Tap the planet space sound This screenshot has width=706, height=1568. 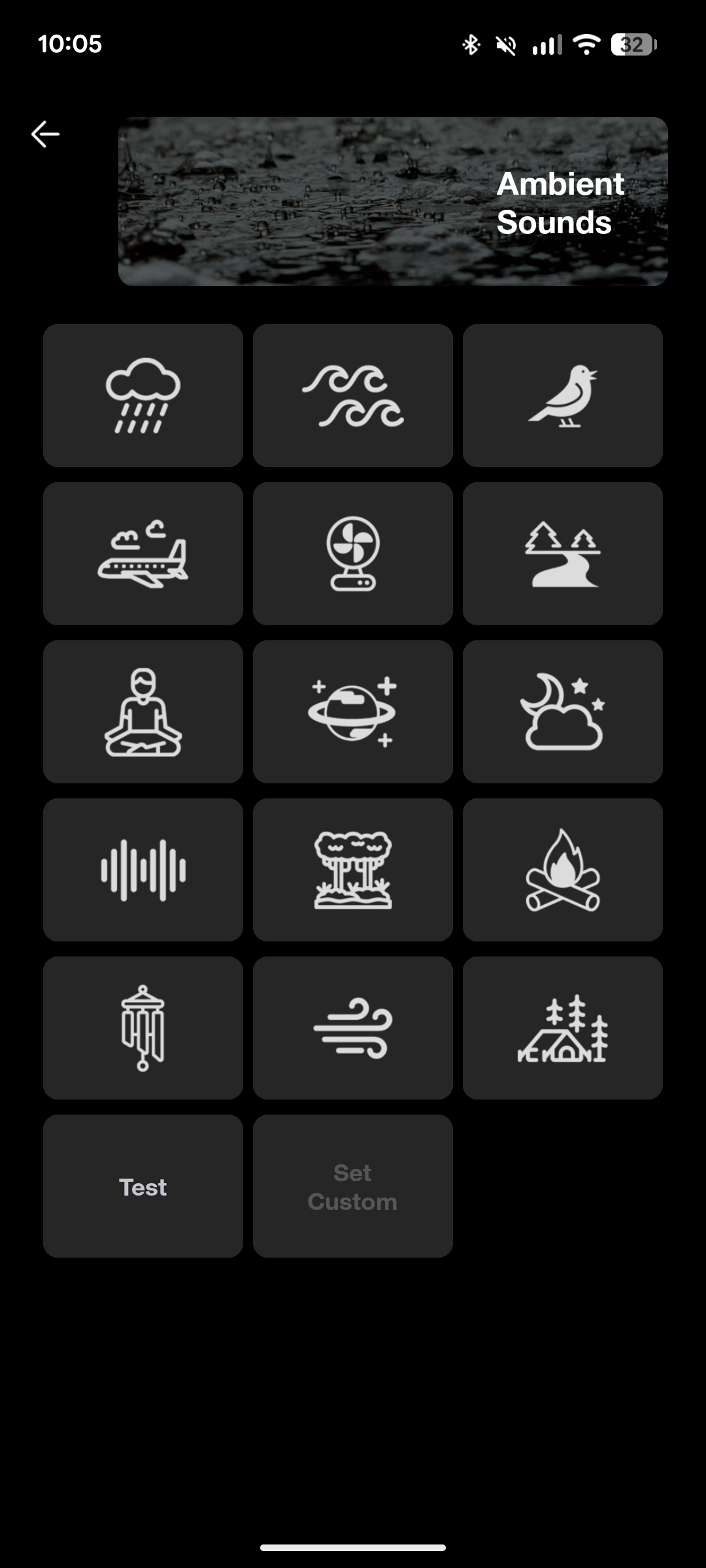coord(352,711)
